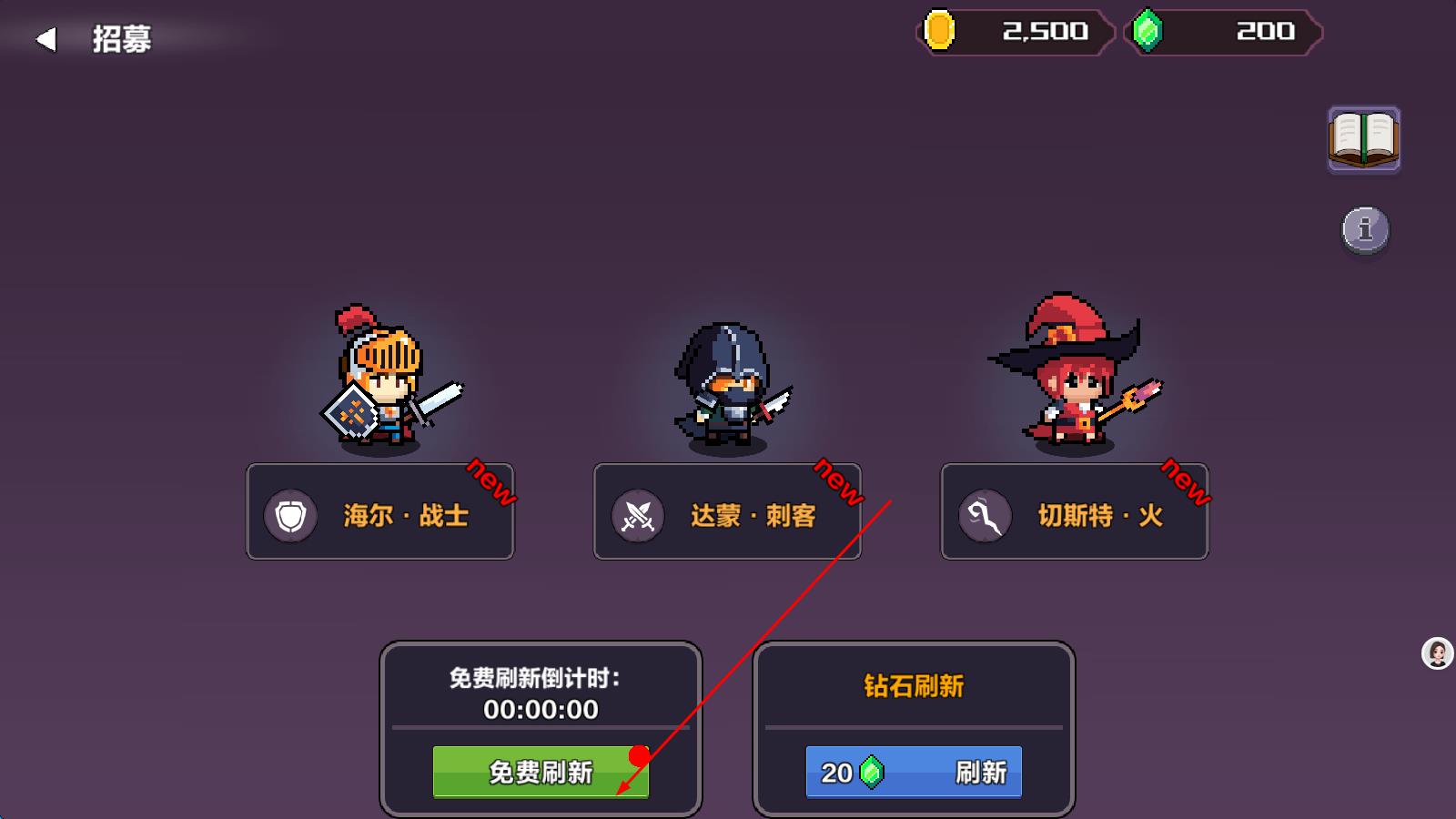
Task: Open the info button
Action: pyautogui.click(x=1365, y=229)
